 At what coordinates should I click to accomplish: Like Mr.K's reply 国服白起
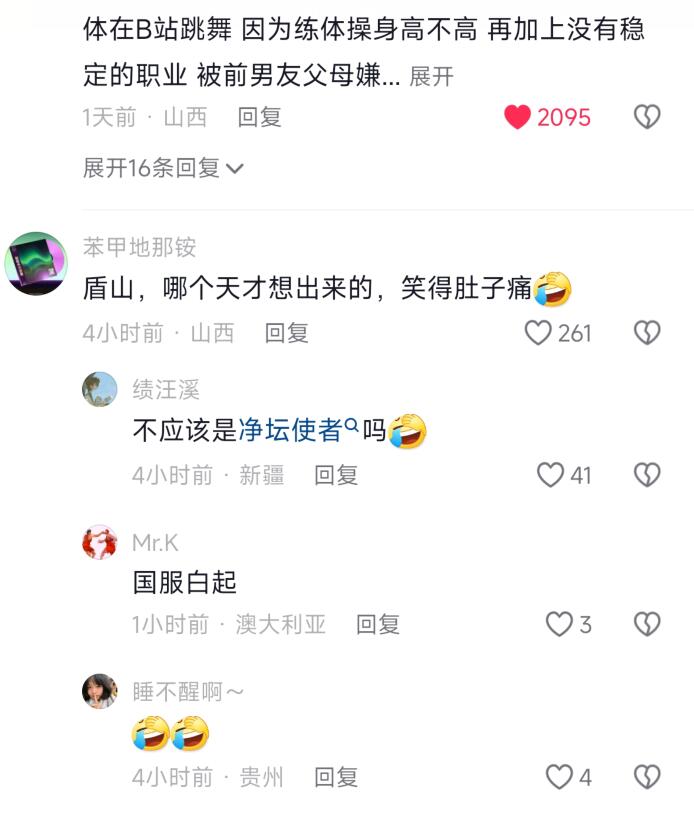[558, 625]
